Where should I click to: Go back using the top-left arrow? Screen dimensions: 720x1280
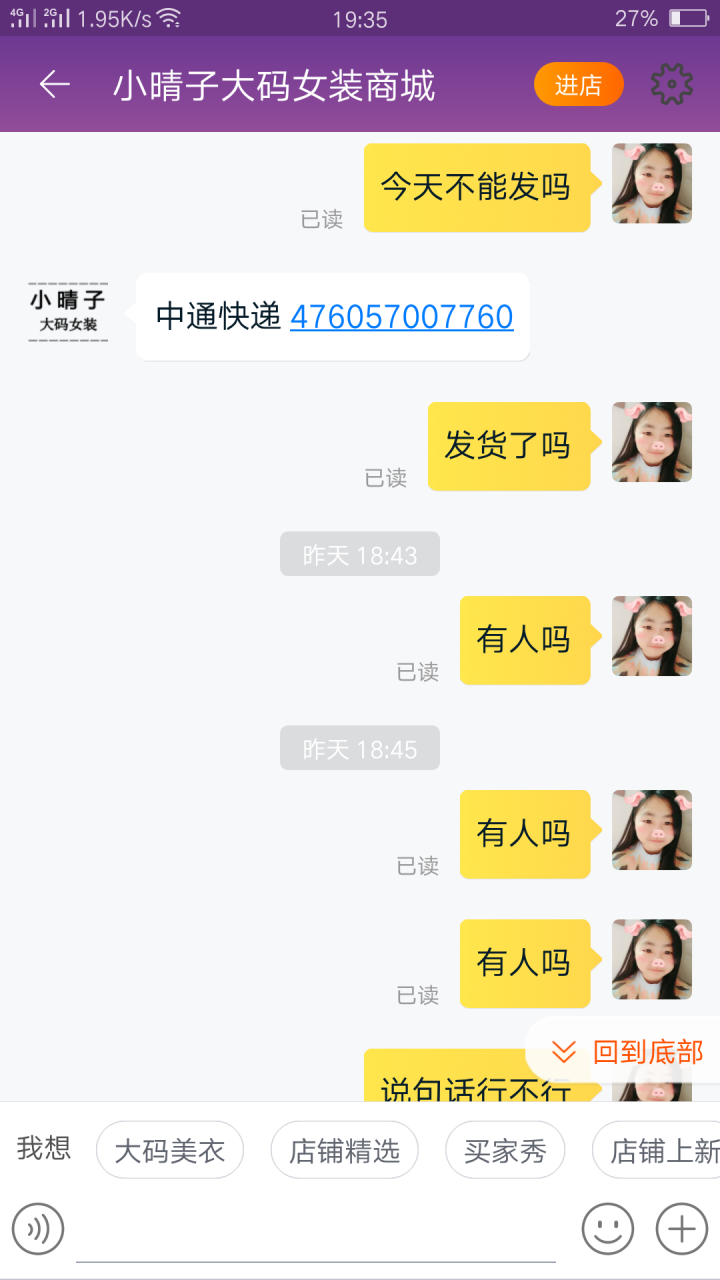pos(55,85)
